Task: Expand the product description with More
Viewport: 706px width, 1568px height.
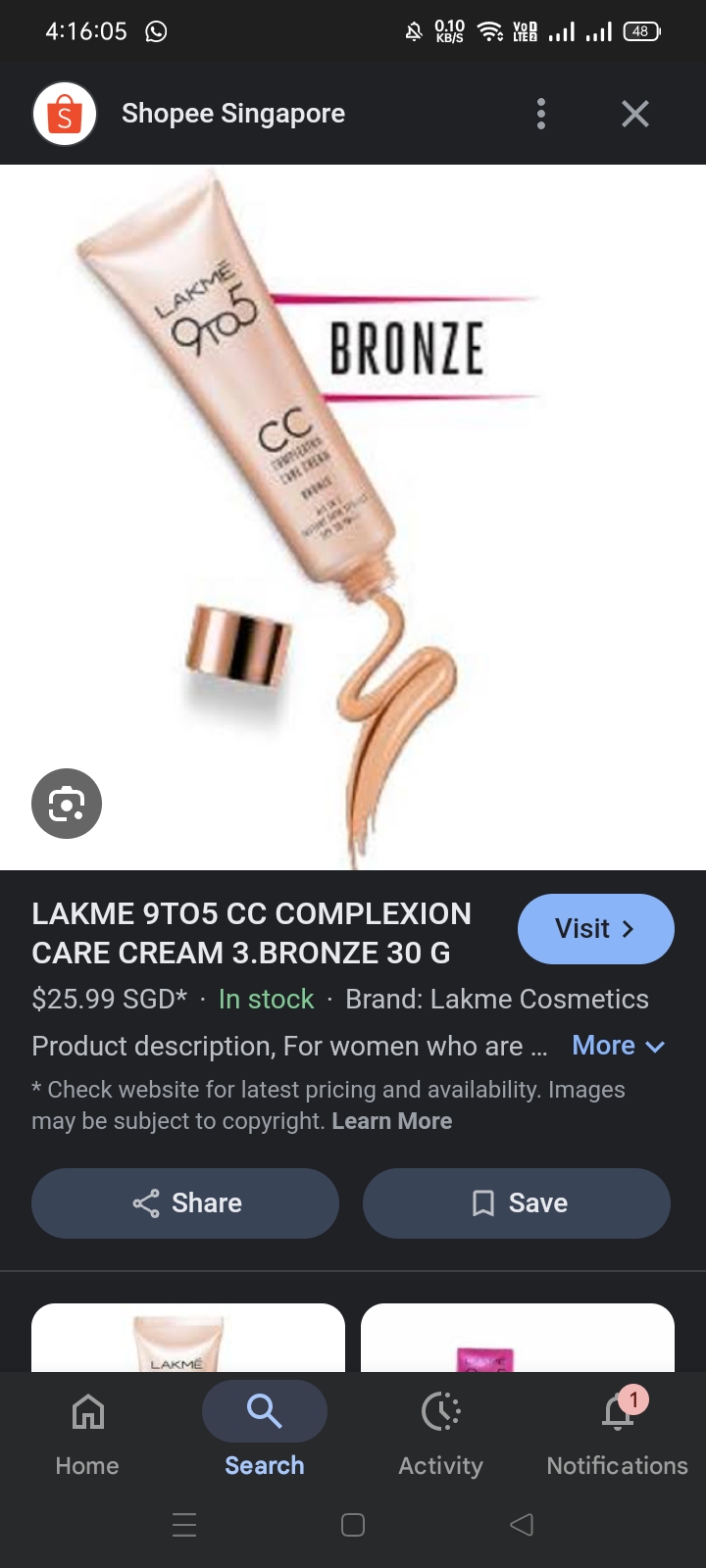Action: [619, 1046]
